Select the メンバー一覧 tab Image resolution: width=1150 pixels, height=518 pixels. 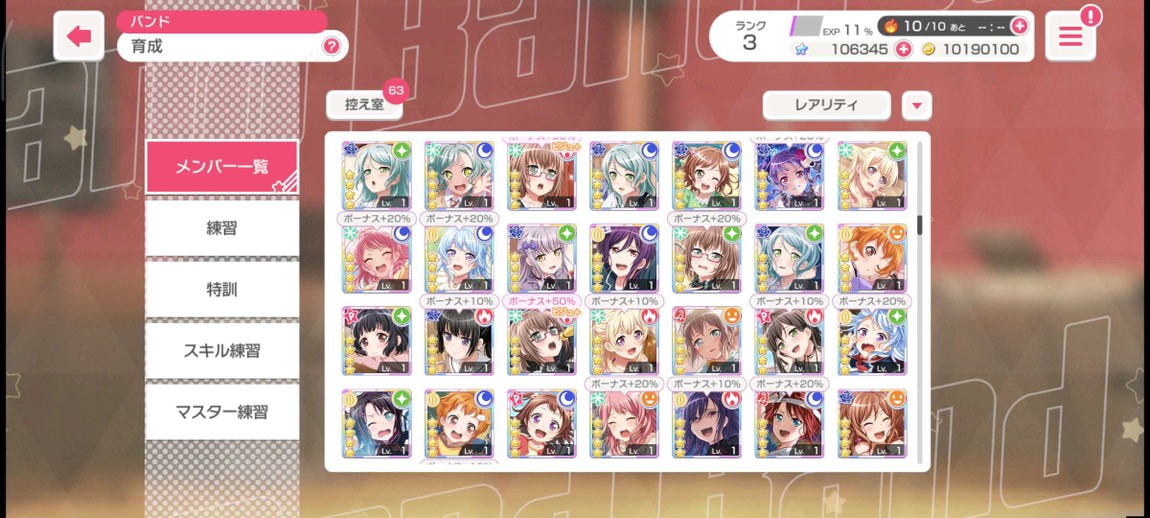(x=222, y=167)
